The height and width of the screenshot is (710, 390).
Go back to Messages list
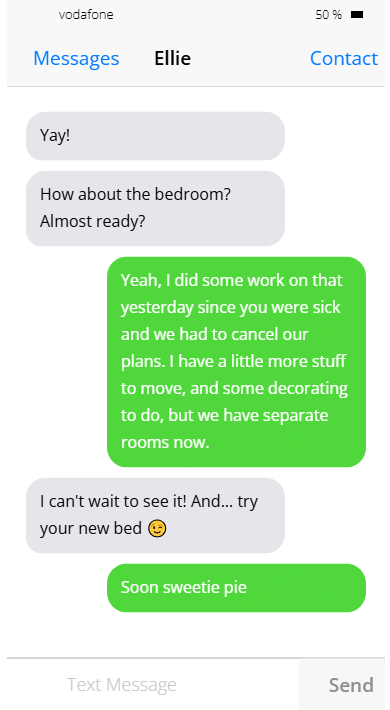(x=76, y=58)
